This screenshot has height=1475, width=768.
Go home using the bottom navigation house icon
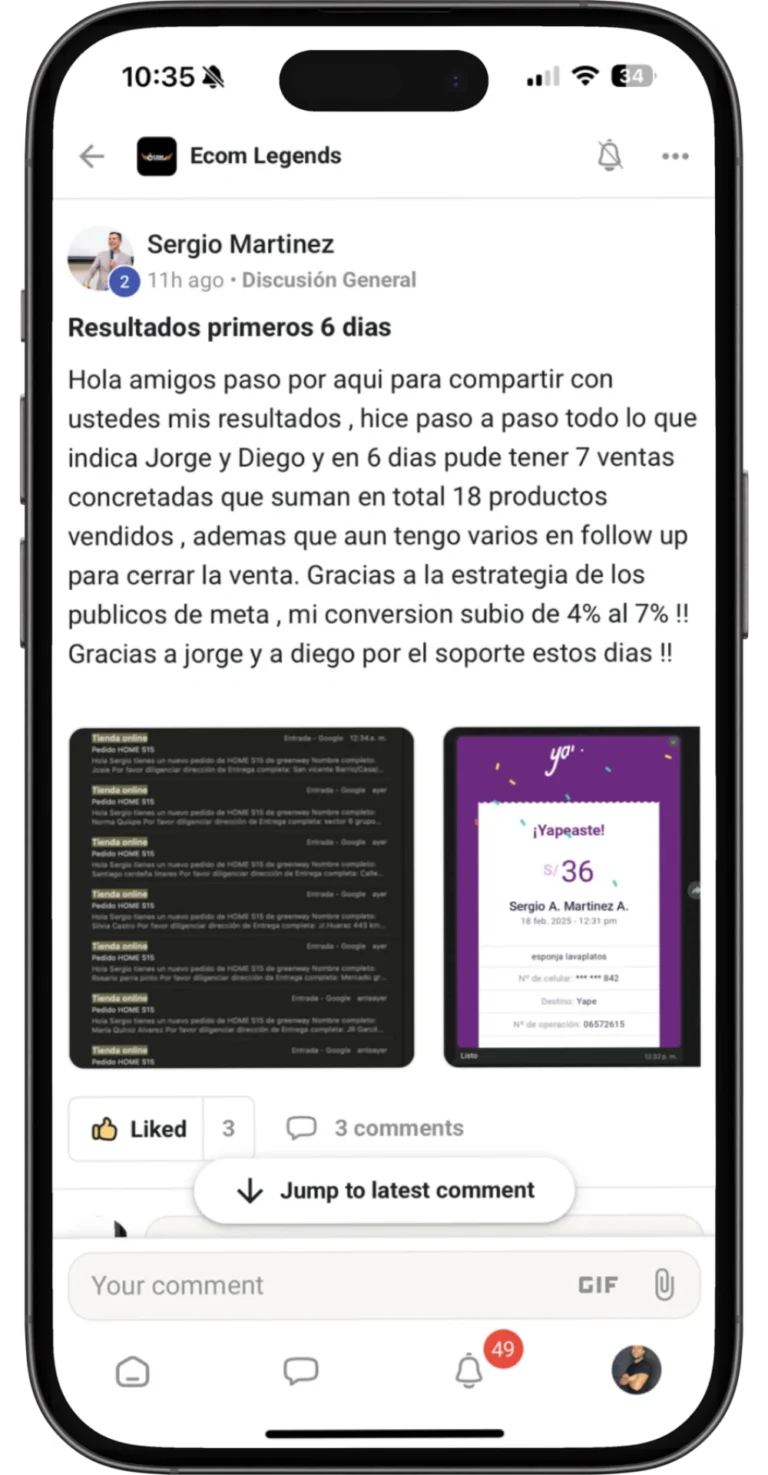(x=132, y=1371)
